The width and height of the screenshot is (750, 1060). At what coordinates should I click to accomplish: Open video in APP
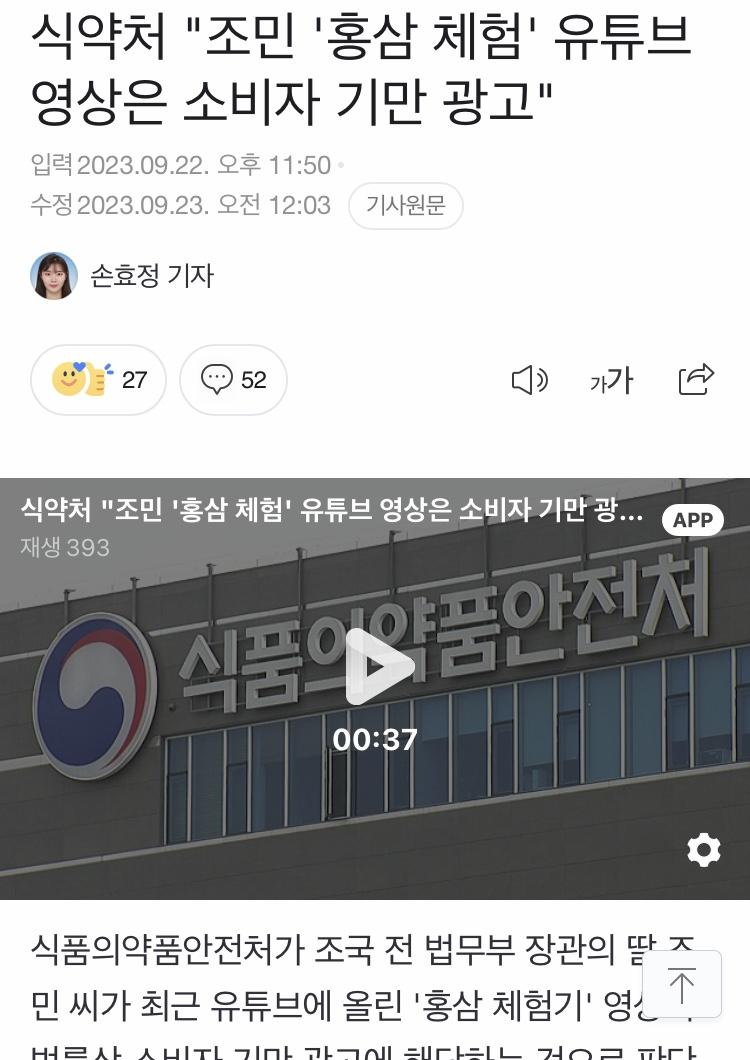point(692,520)
